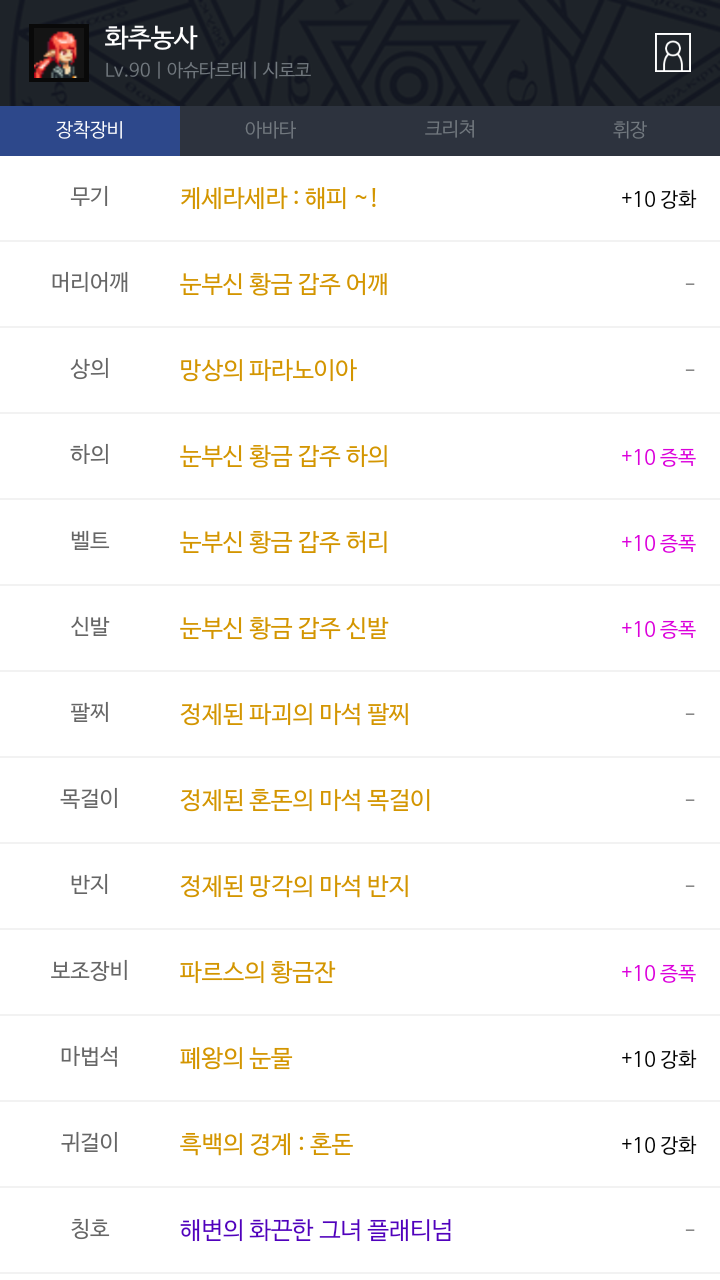Select the 장착장비 tab
The image size is (720, 1280).
pos(90,130)
